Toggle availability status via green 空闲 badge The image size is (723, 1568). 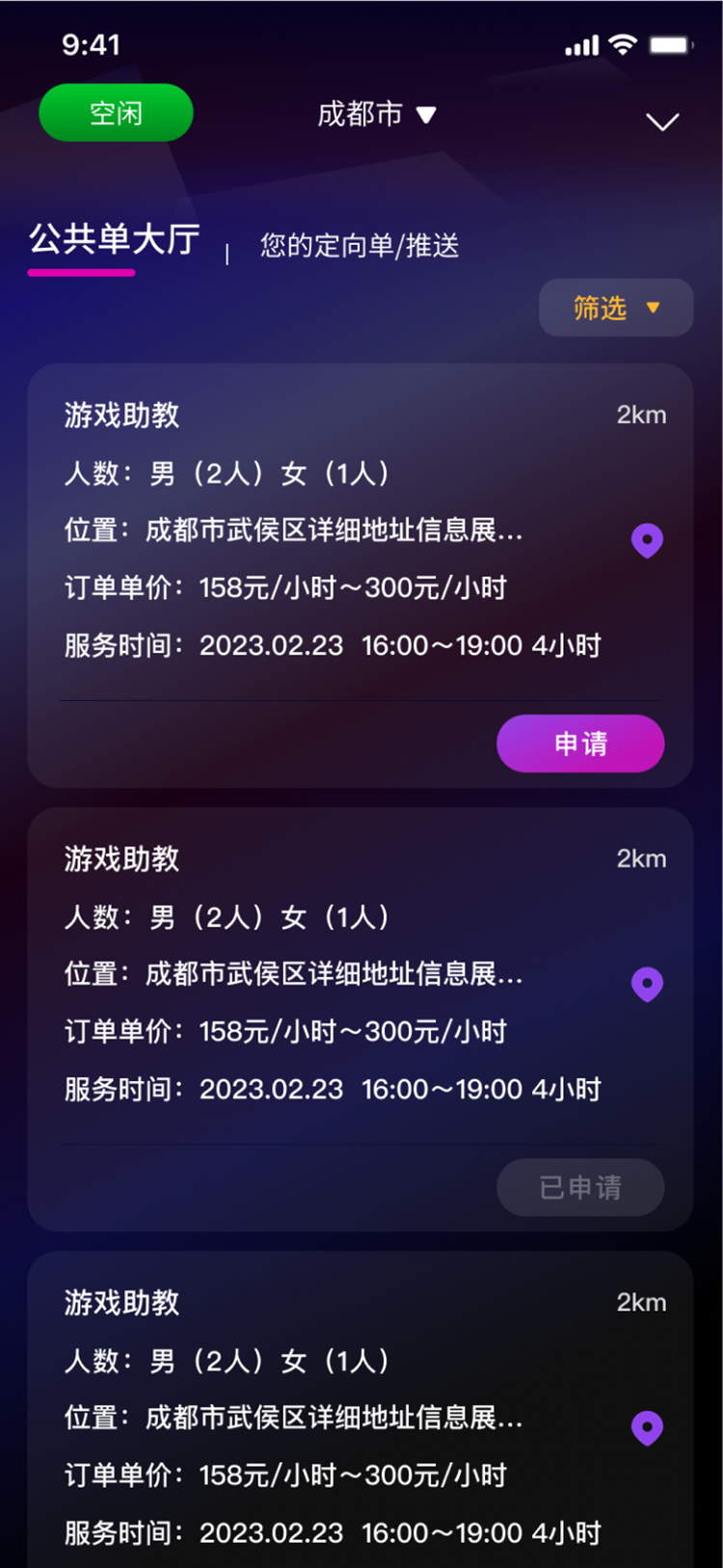[x=116, y=113]
